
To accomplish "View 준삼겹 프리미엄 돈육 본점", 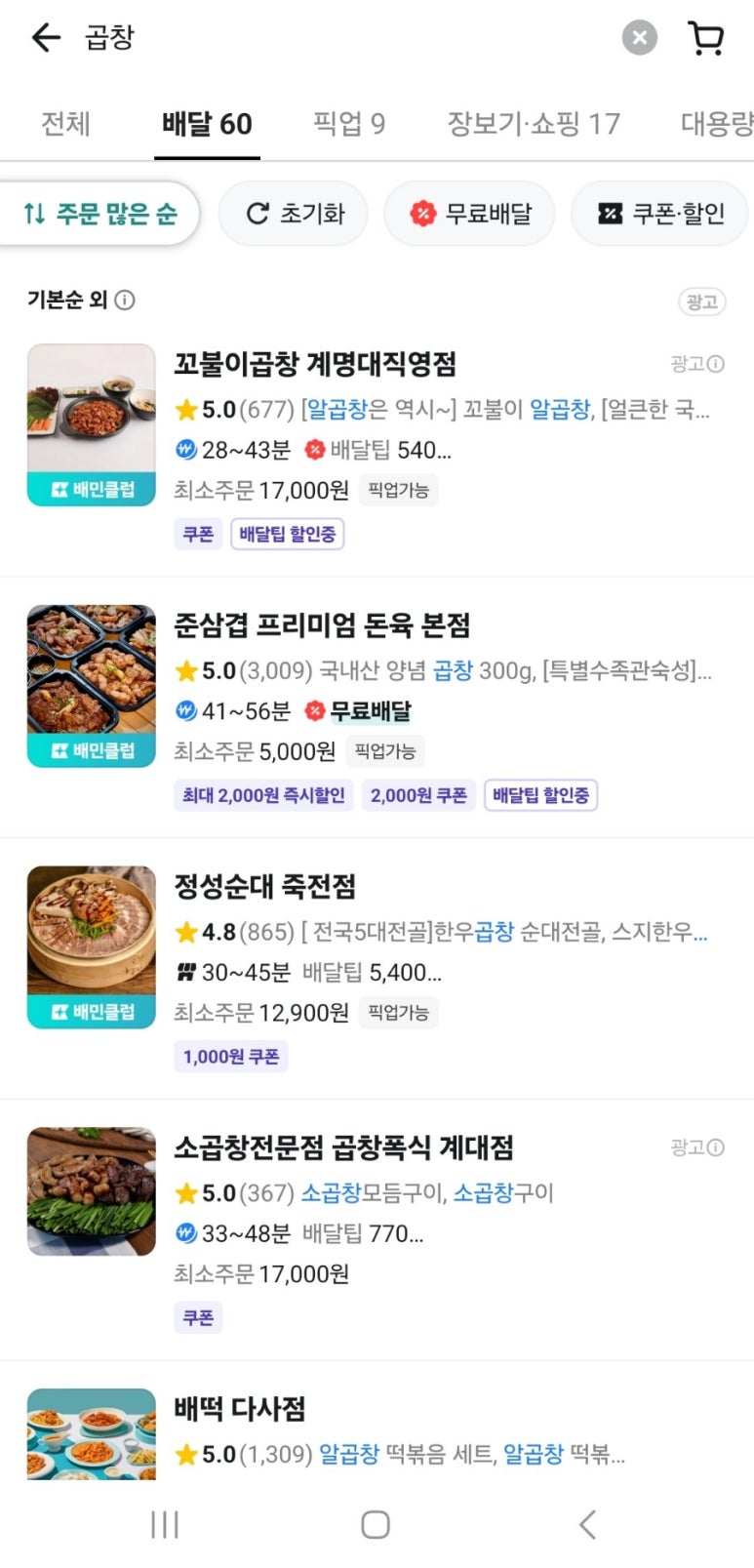I will point(322,624).
